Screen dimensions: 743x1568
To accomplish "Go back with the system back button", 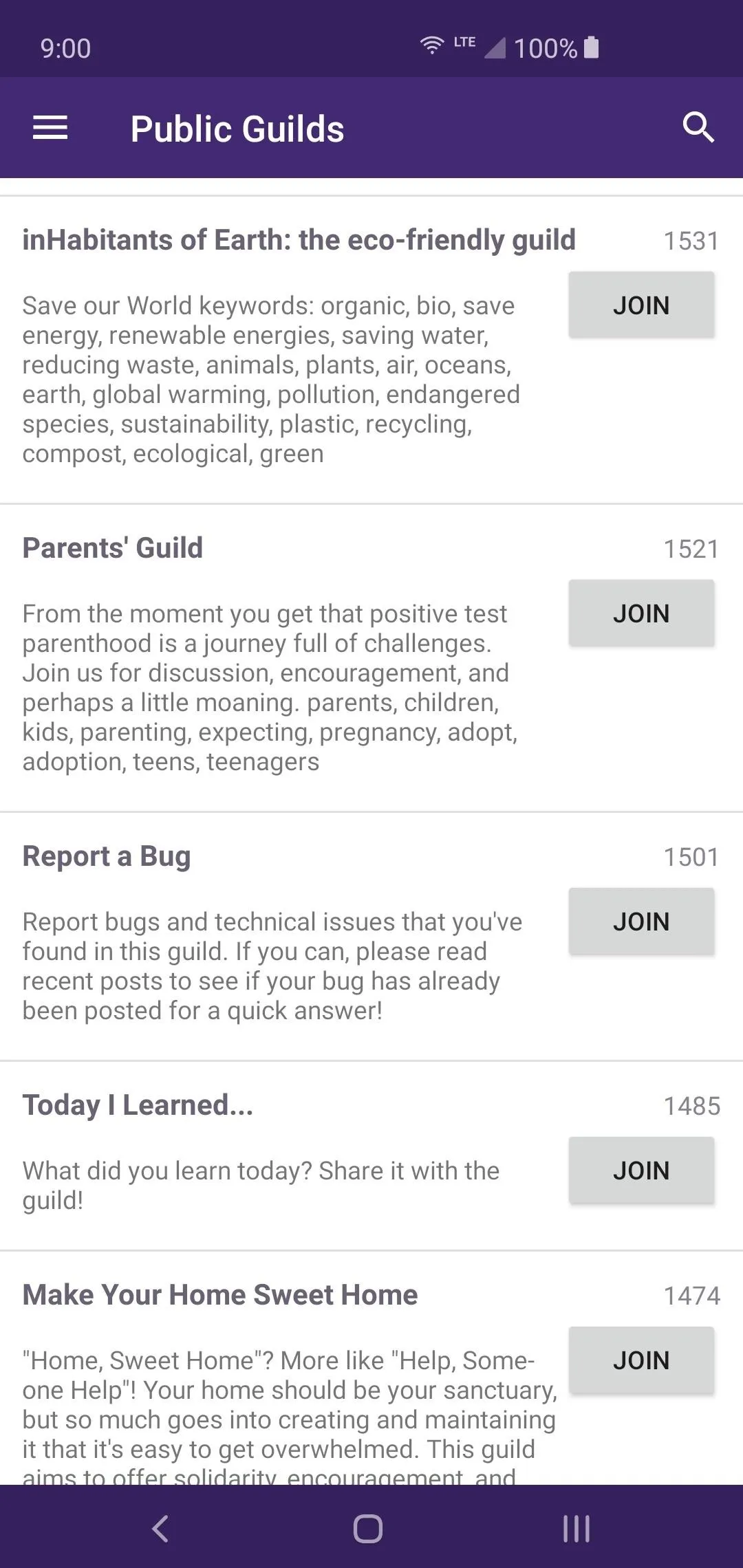I will (x=160, y=1528).
